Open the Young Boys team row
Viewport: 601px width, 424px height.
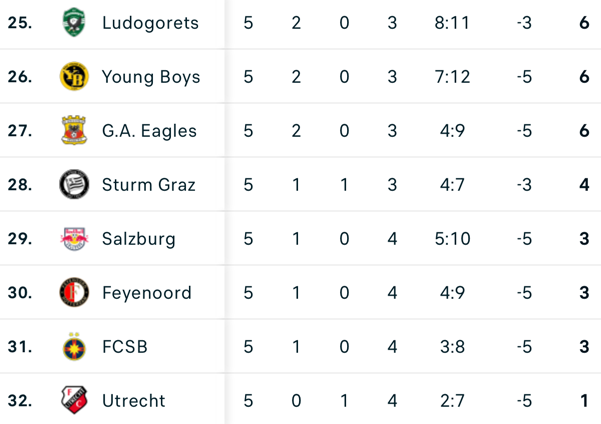pos(150,76)
